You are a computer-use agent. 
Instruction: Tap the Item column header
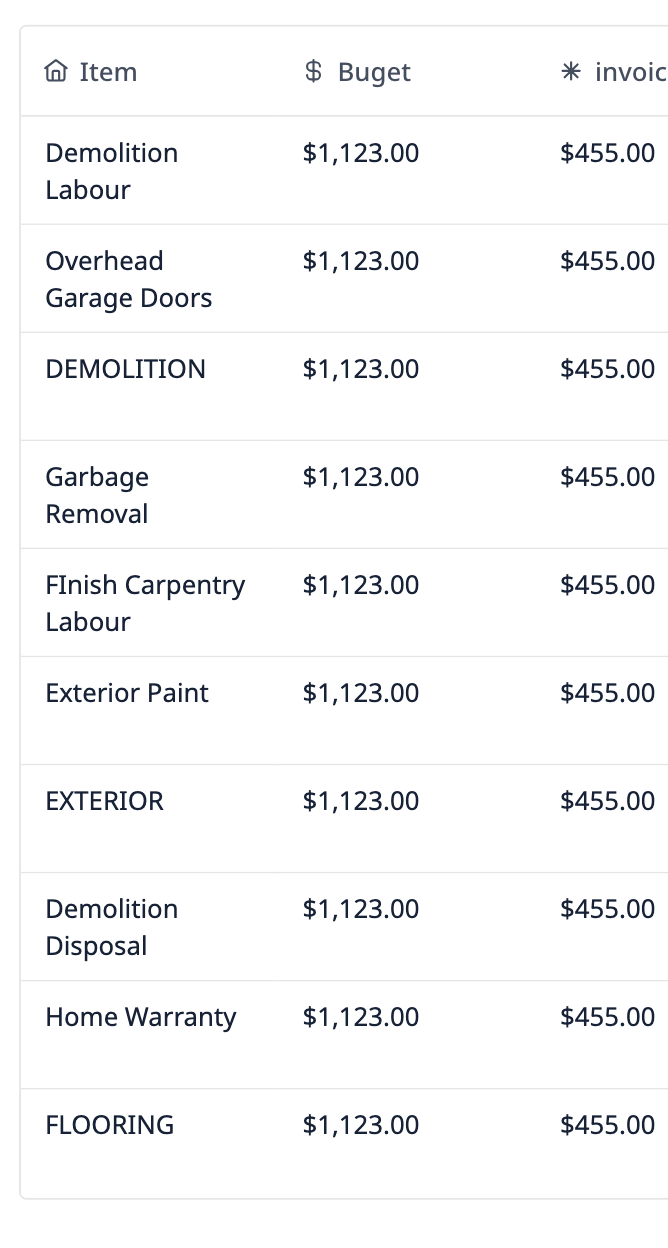(x=91, y=72)
